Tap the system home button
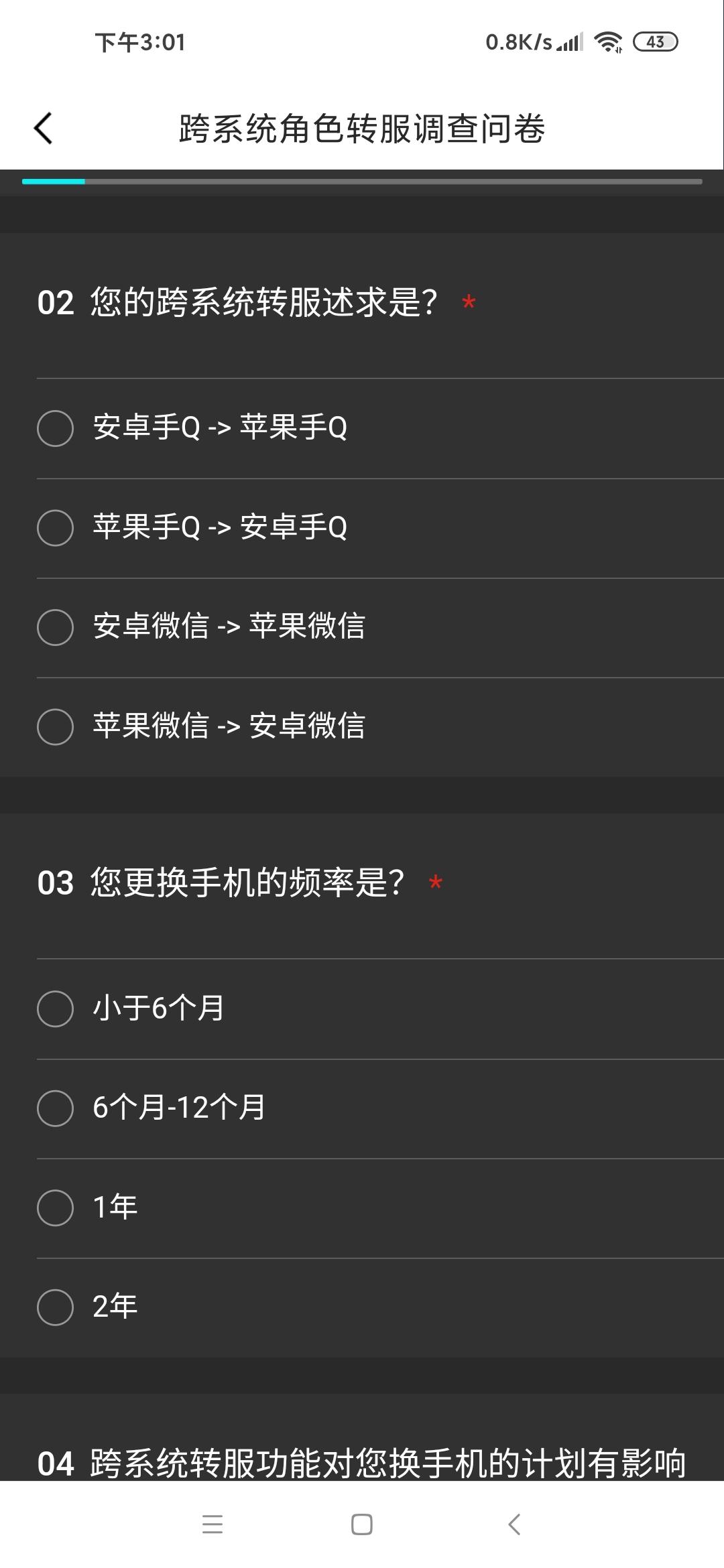This screenshot has height=1568, width=724. point(362,1524)
